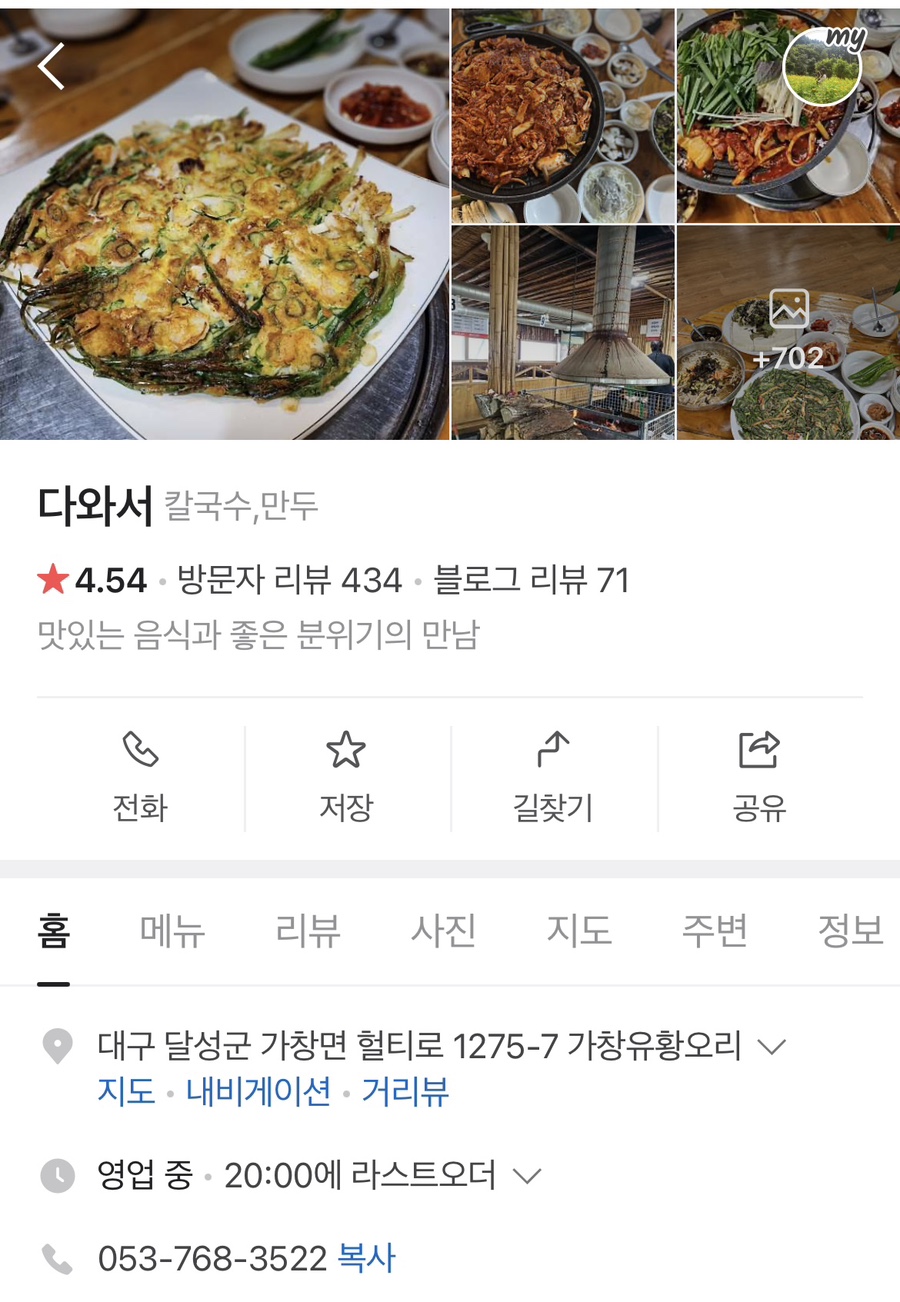Open the 지도 link under the address

[126, 1091]
